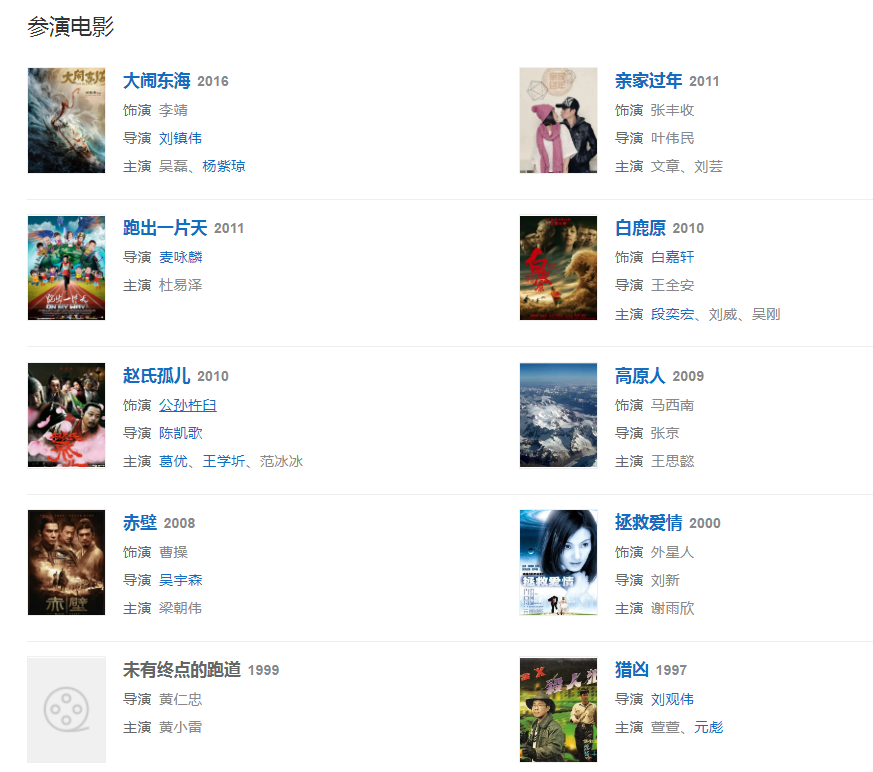Screen dimensions: 873x772
Task: Open the movie title 白鹿原
Action: point(640,228)
